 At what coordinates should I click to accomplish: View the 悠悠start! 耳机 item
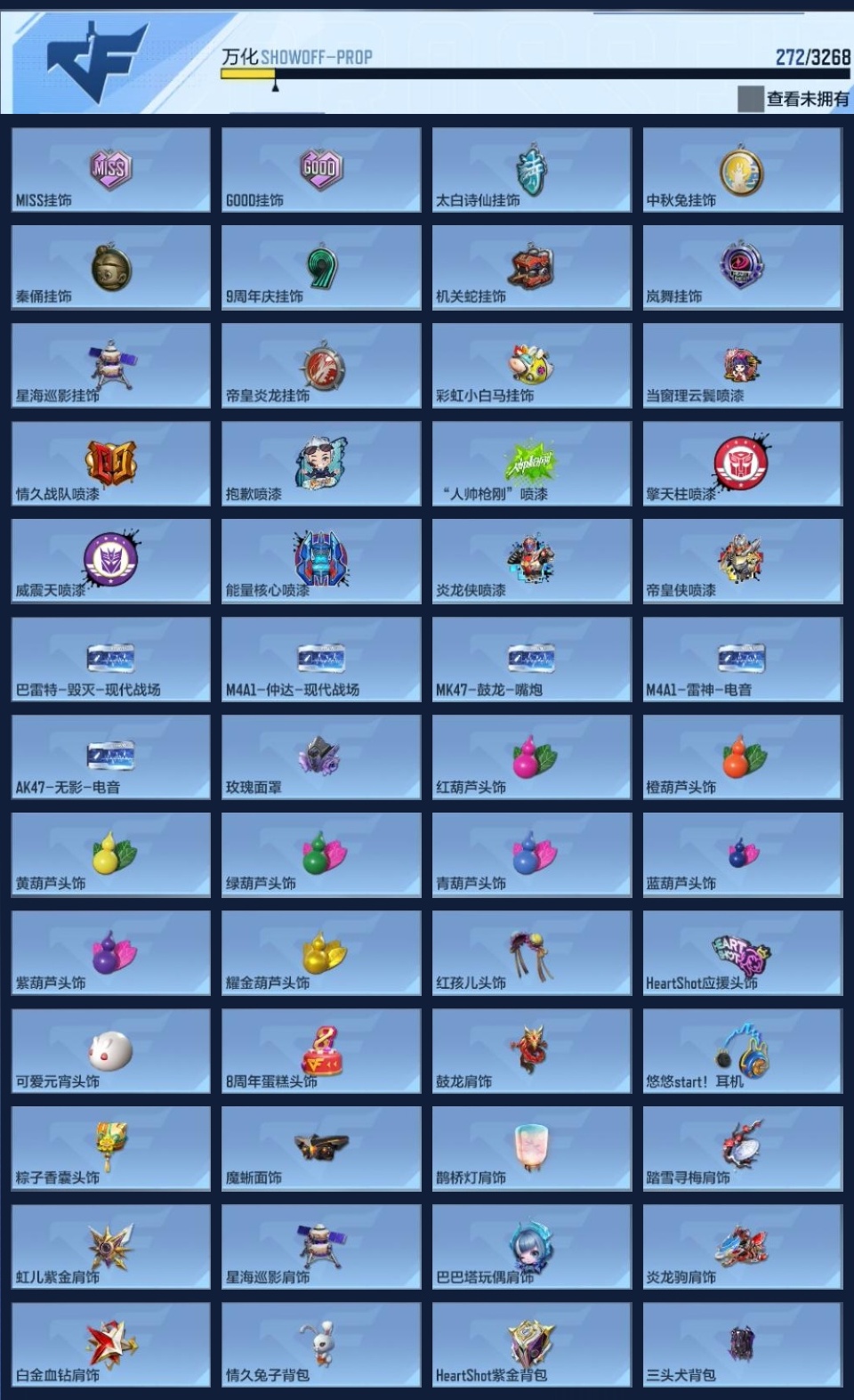(742, 1051)
